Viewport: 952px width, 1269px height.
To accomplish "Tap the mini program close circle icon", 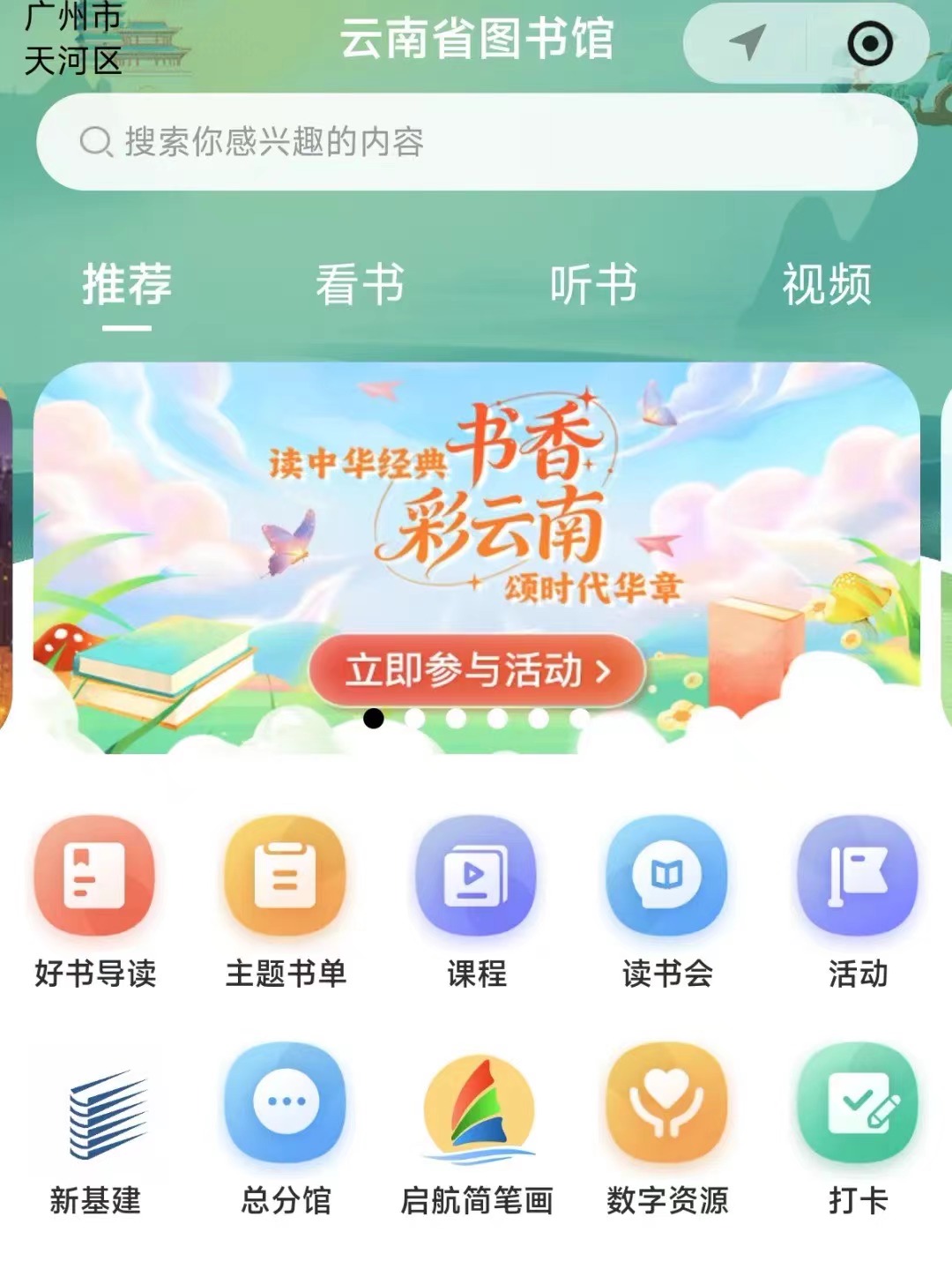I will click(x=869, y=43).
